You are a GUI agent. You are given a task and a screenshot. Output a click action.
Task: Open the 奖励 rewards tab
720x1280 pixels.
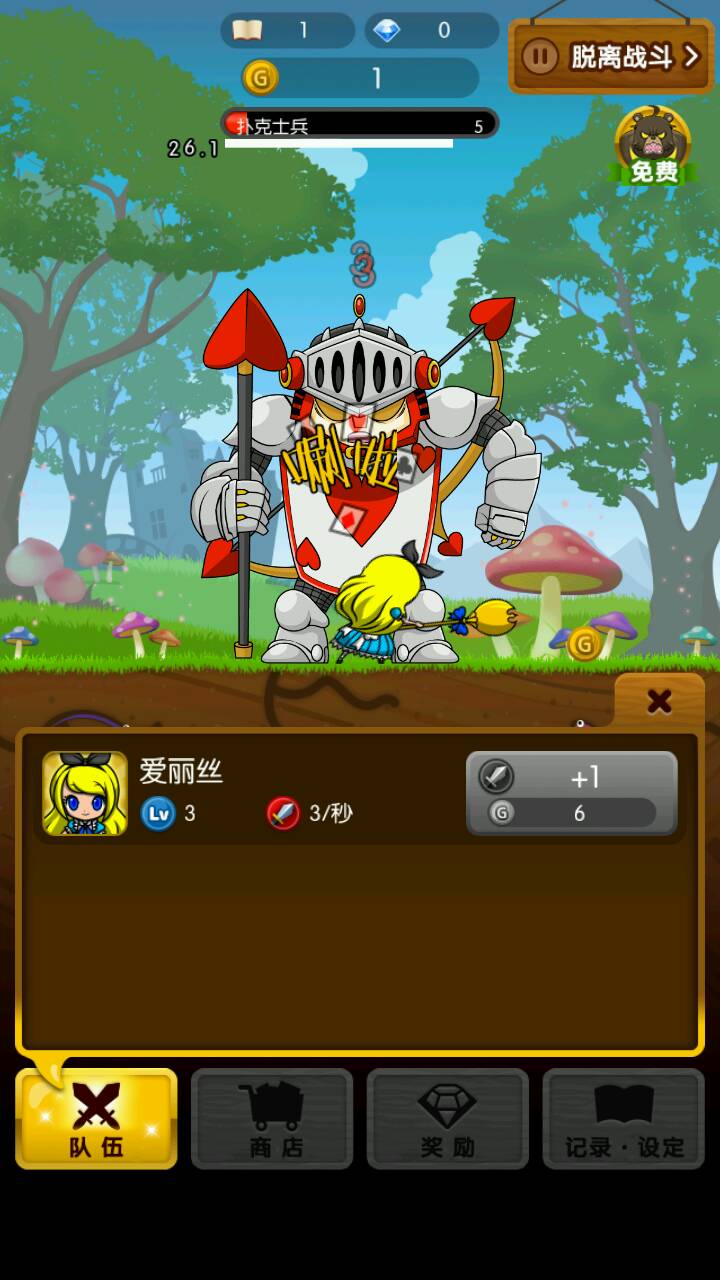pyautogui.click(x=448, y=1118)
